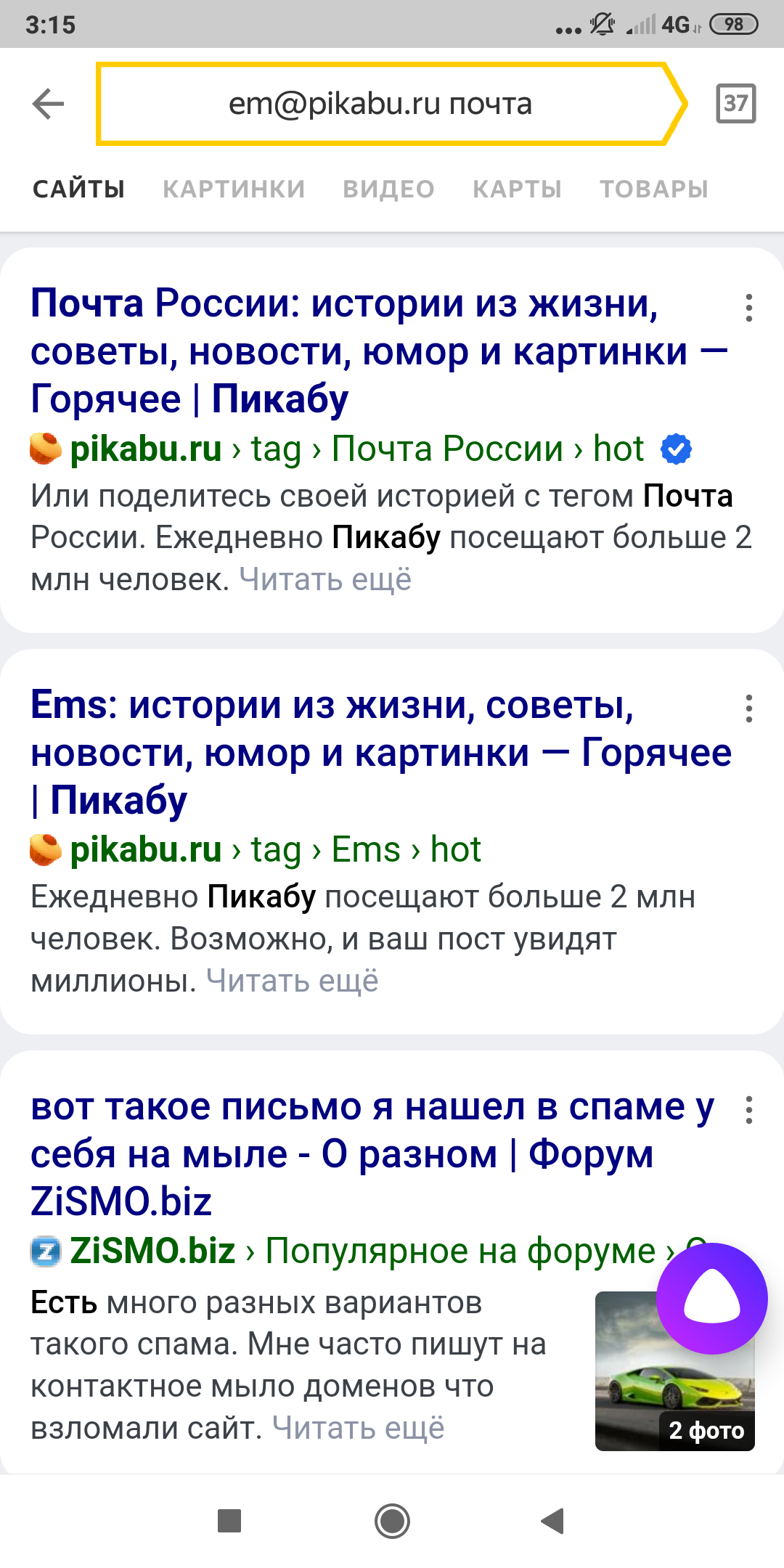Switch to the Картинки tab
The width and height of the screenshot is (784, 1568).
point(234,189)
